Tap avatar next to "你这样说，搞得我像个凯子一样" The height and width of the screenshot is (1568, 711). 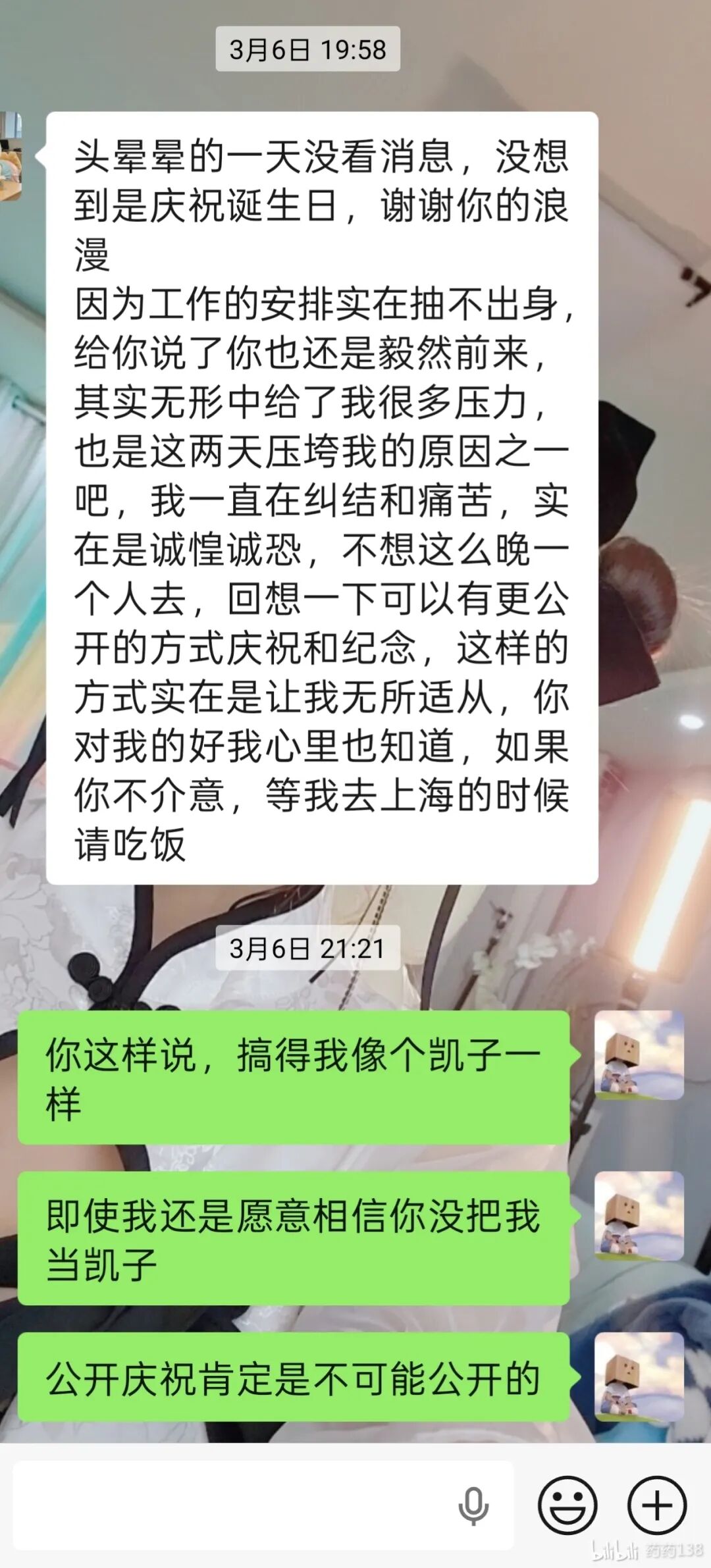pyautogui.click(x=639, y=1055)
